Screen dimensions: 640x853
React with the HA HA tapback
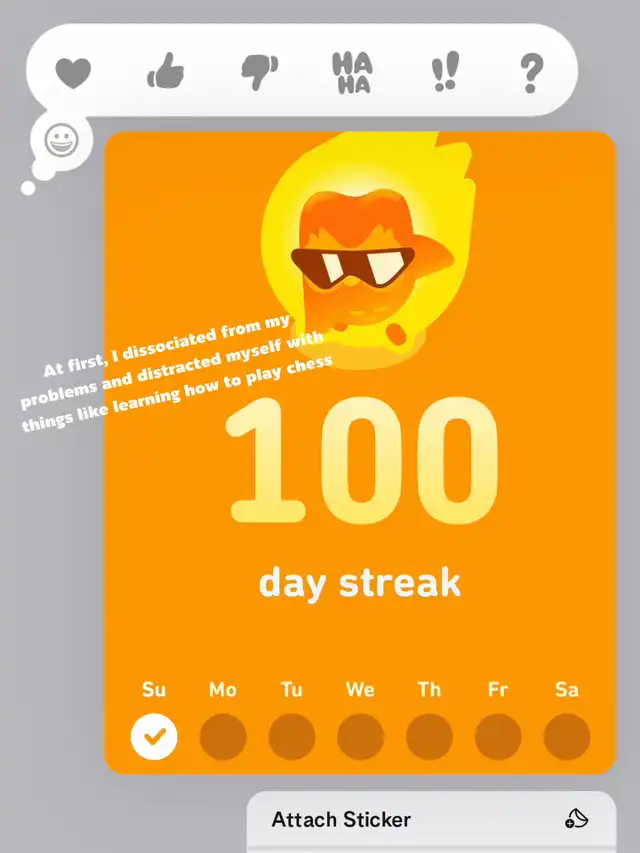pyautogui.click(x=352, y=72)
